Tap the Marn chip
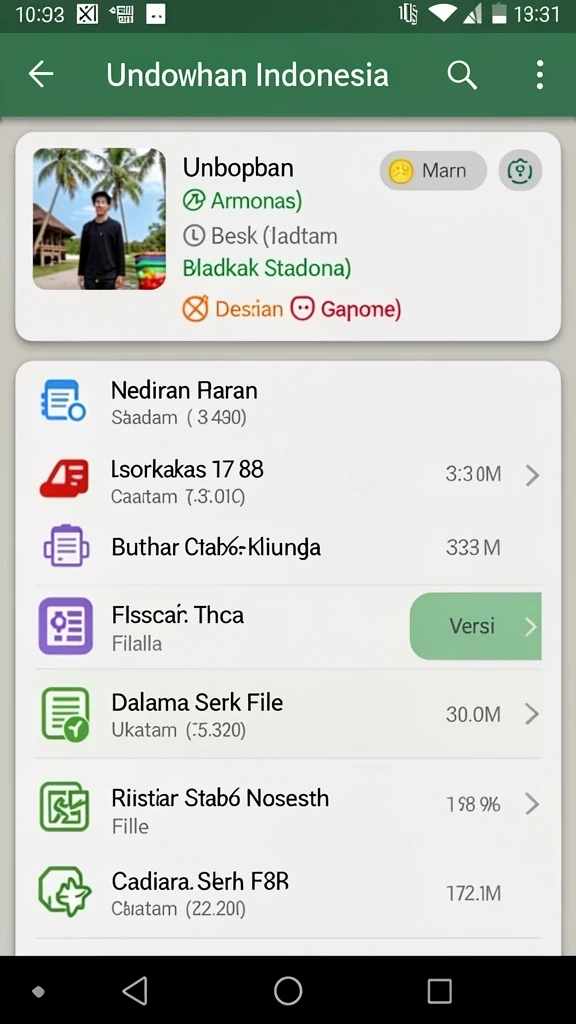Viewport: 576px width, 1024px height. point(433,171)
